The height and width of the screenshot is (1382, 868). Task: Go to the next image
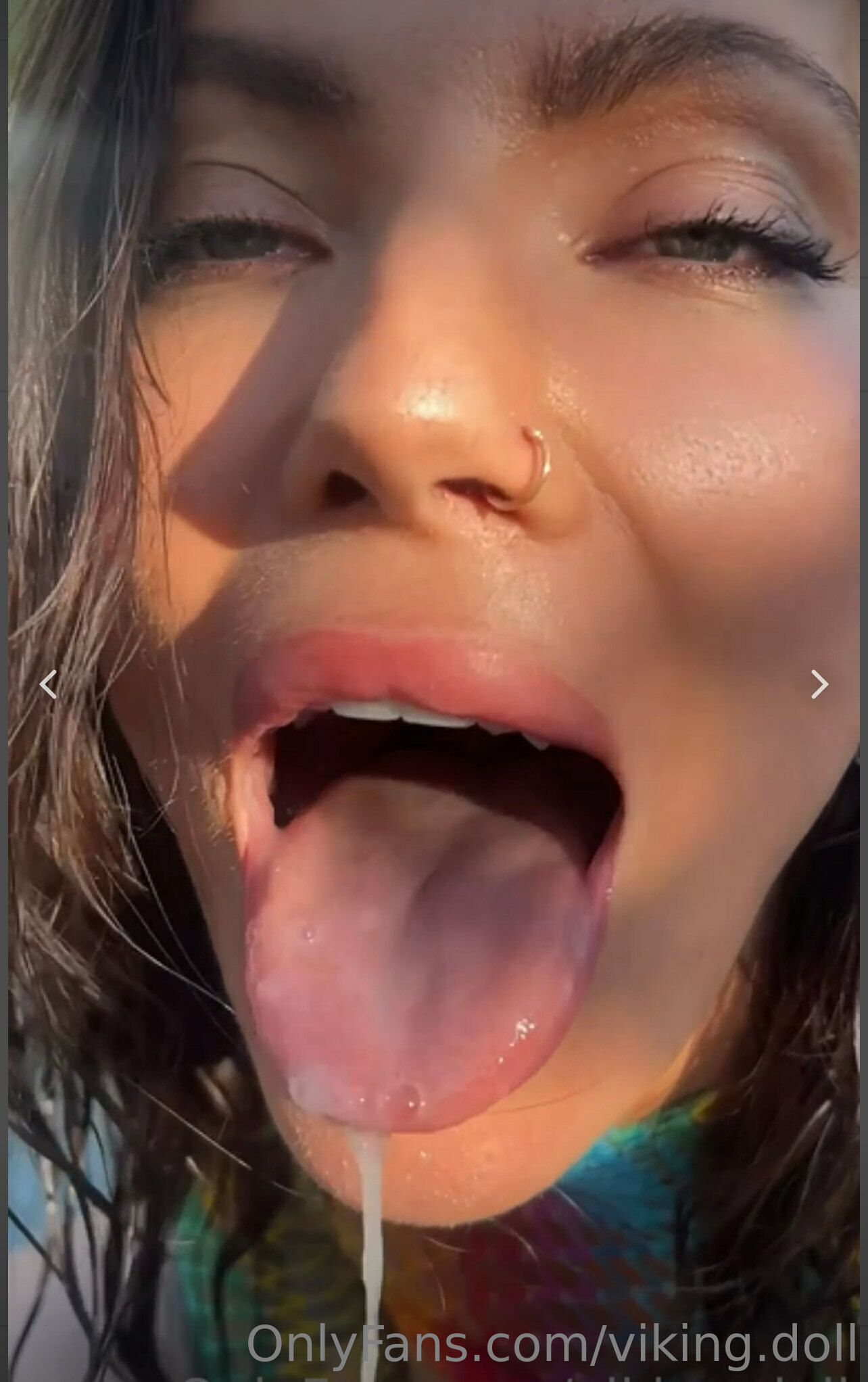click(x=819, y=684)
